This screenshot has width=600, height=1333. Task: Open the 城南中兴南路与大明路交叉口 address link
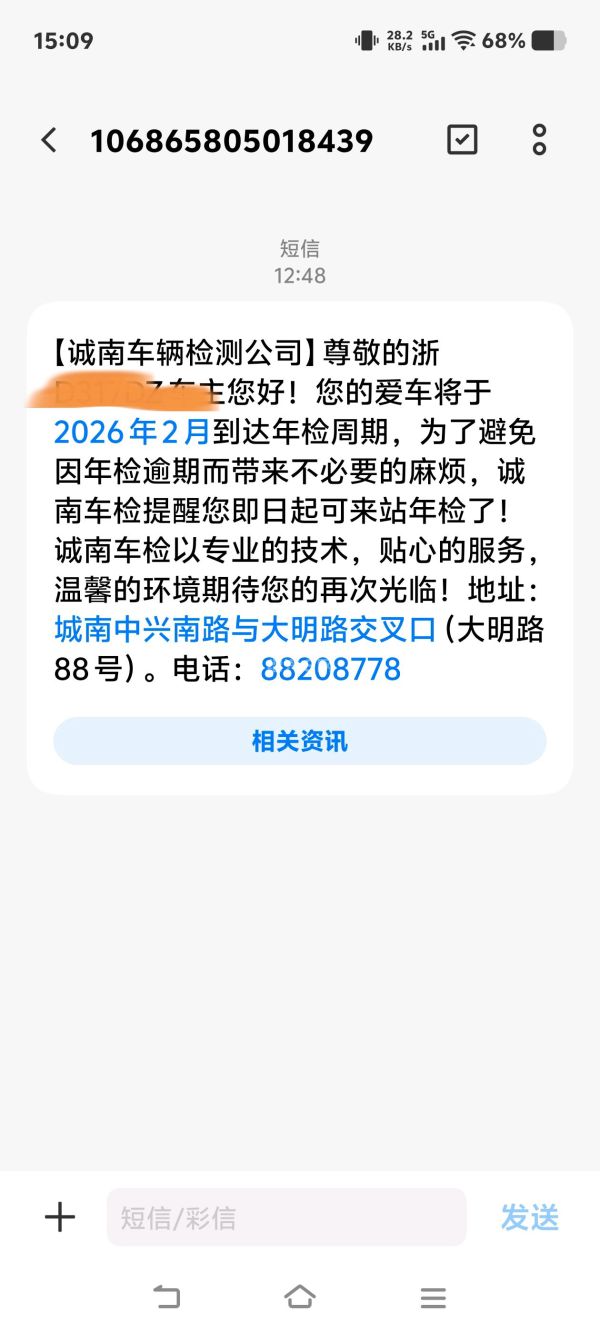(245, 630)
